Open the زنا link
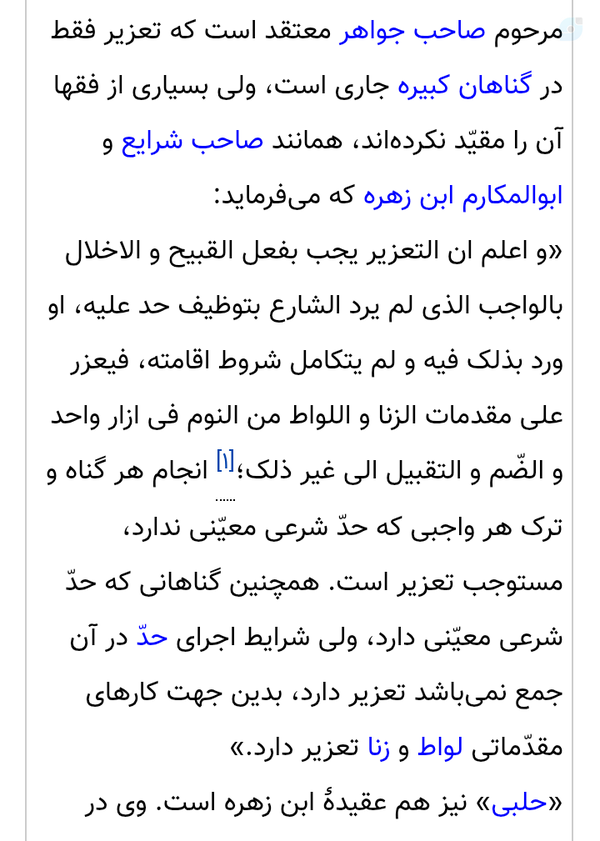 click(x=378, y=747)
